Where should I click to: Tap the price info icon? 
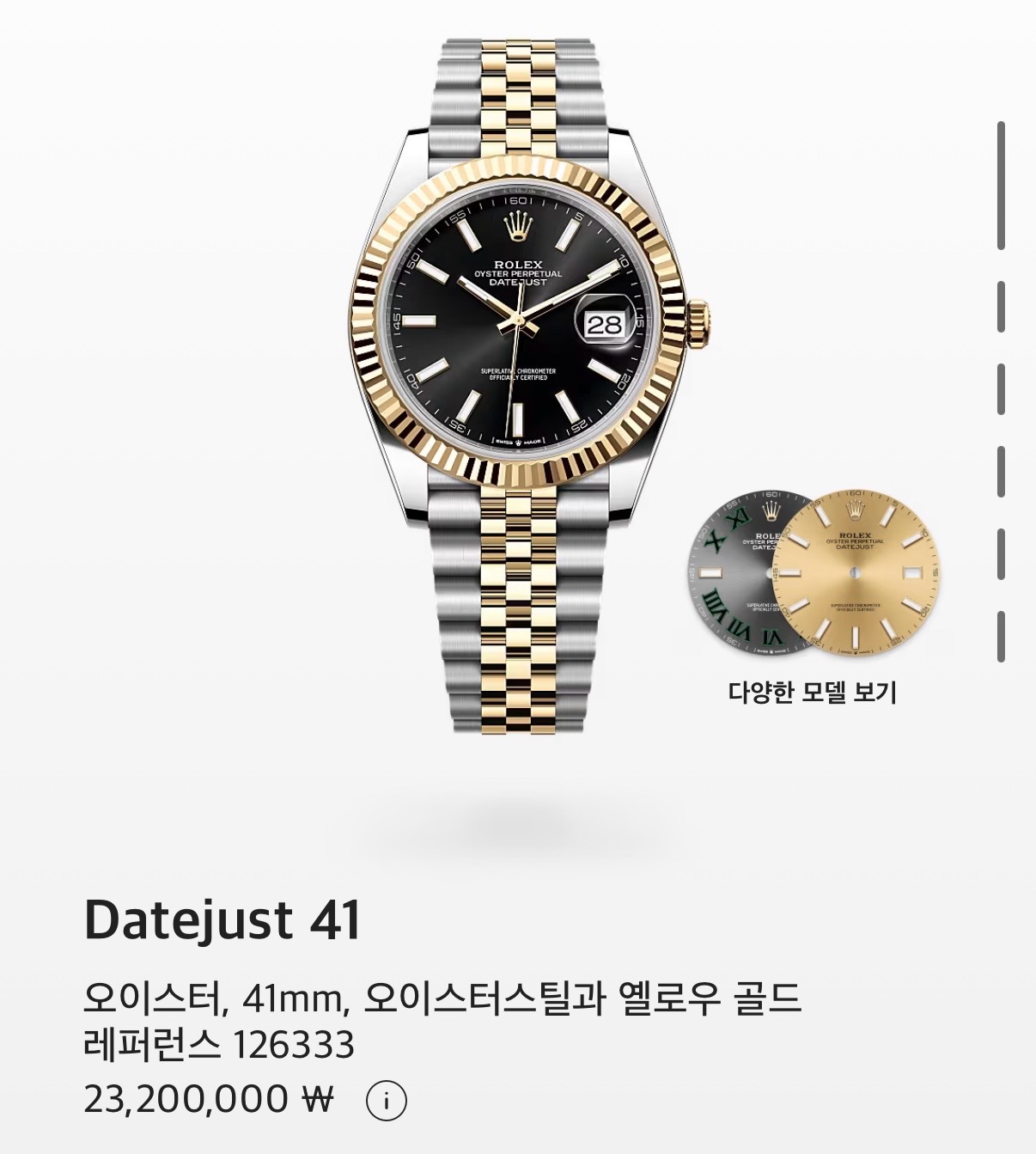pyautogui.click(x=386, y=1100)
